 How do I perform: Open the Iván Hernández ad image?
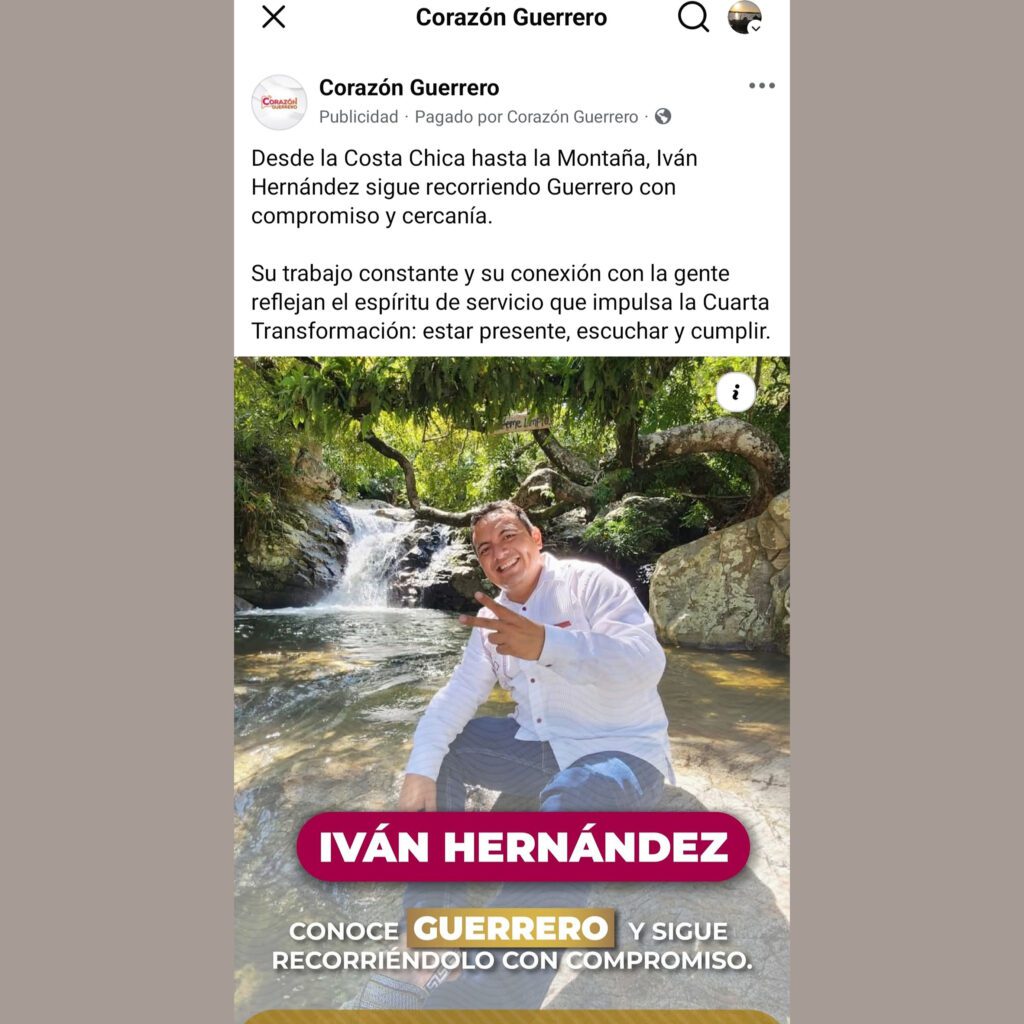click(x=511, y=620)
